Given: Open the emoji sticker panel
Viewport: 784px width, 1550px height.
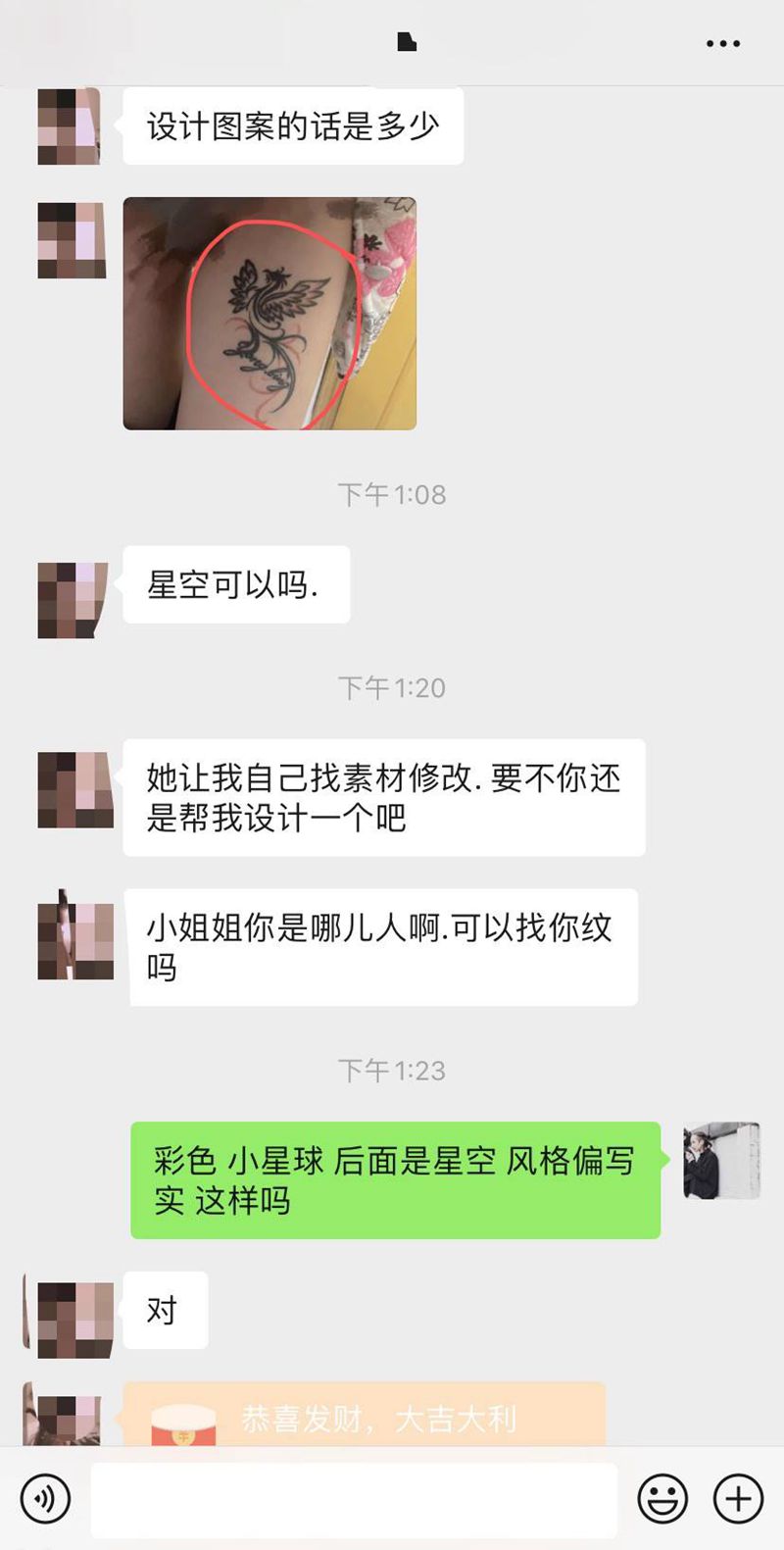Looking at the screenshot, I should (x=662, y=1499).
